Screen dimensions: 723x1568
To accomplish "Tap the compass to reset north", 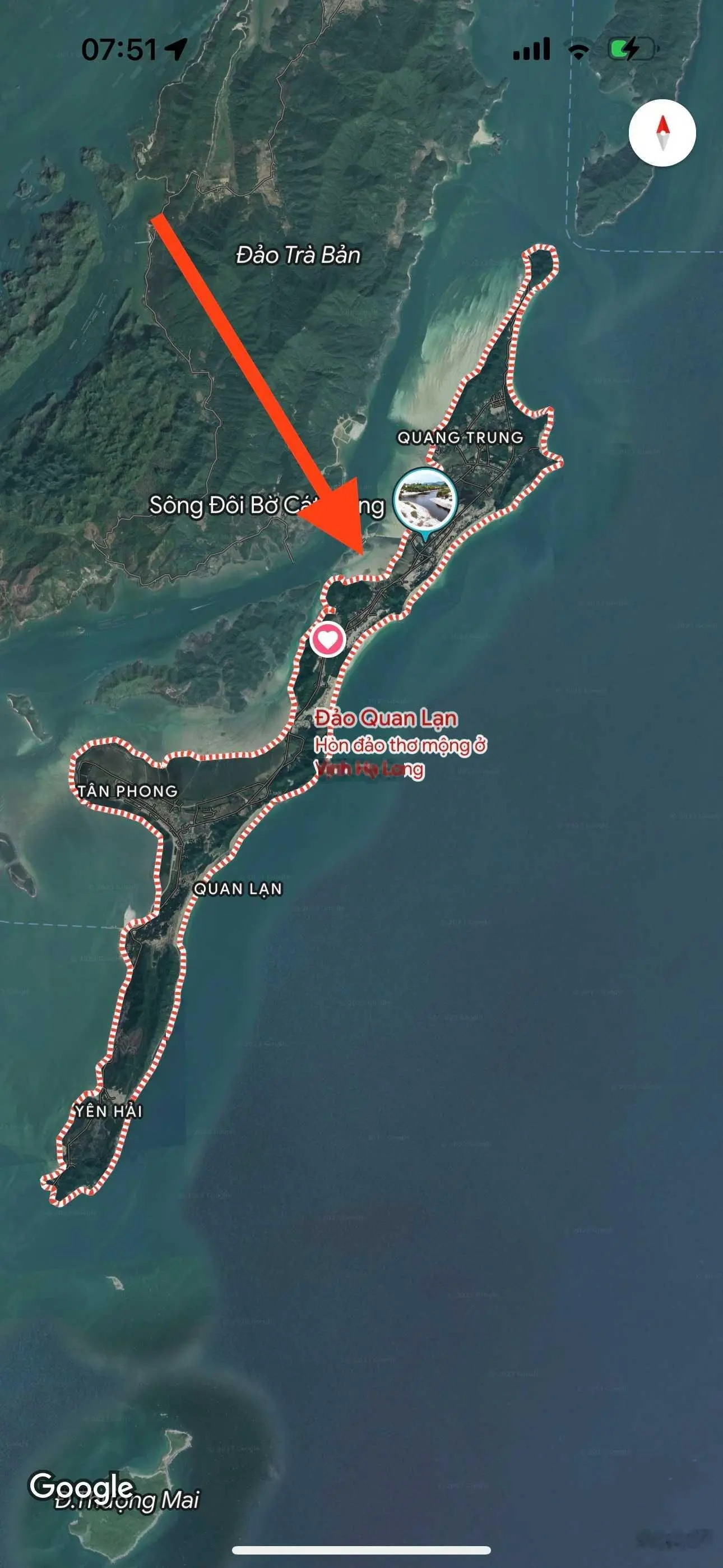I will point(662,133).
